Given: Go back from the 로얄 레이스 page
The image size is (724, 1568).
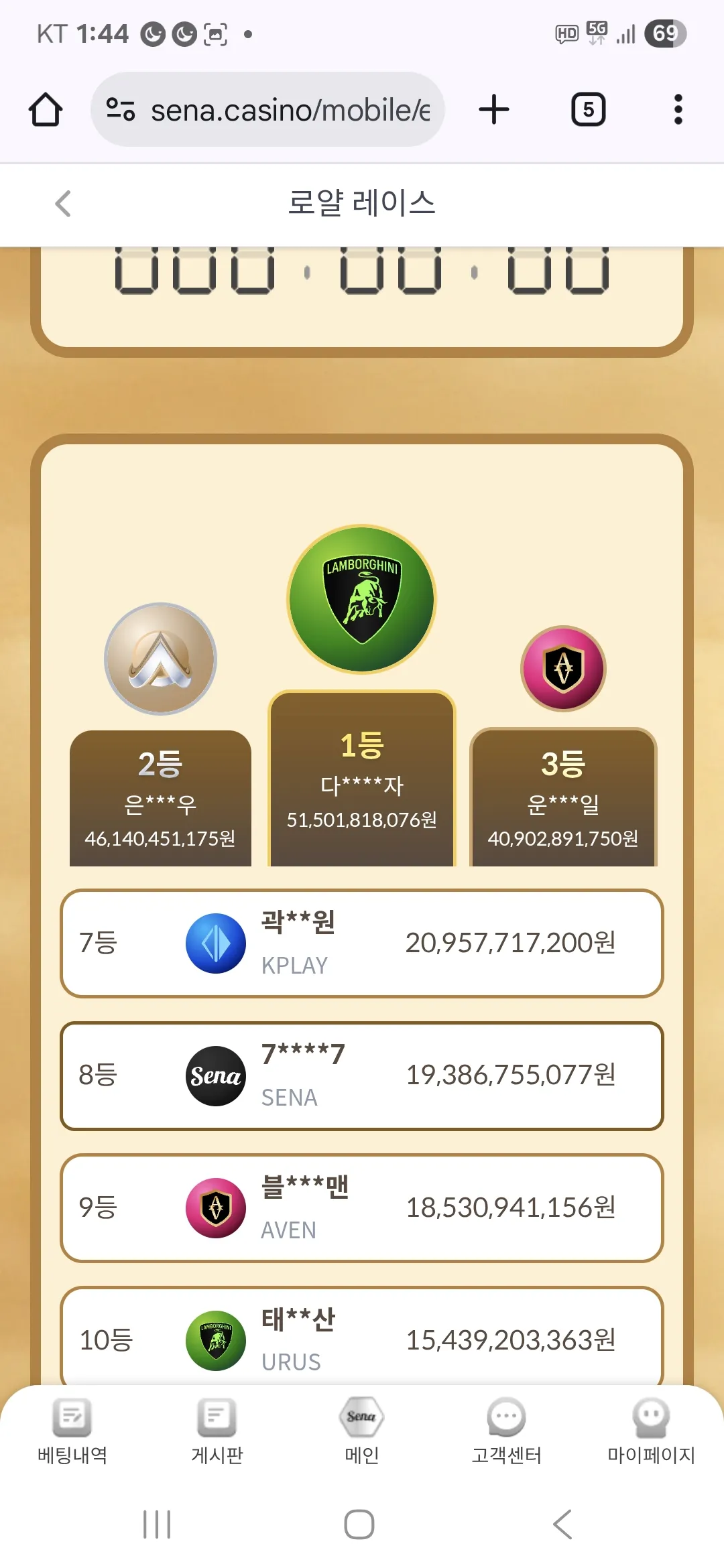Looking at the screenshot, I should click(x=63, y=204).
